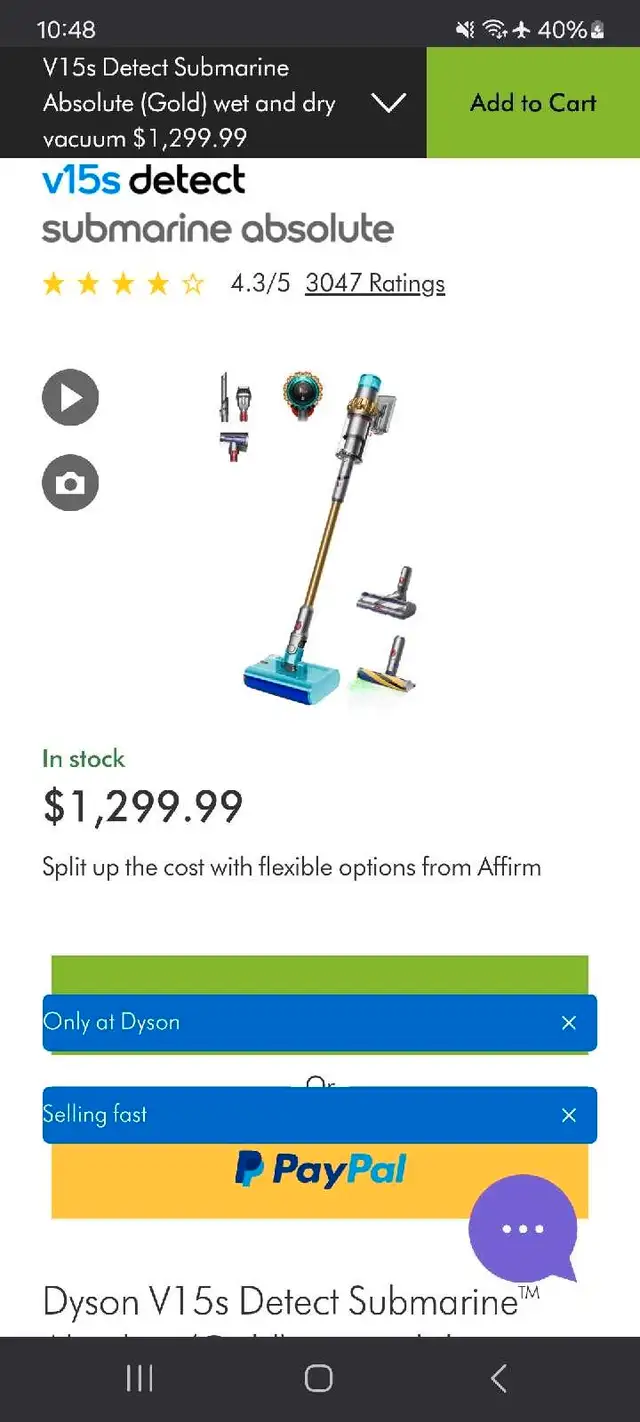Open the product photo gallery camera icon
Screen dimensions: 640x1422
coord(70,483)
